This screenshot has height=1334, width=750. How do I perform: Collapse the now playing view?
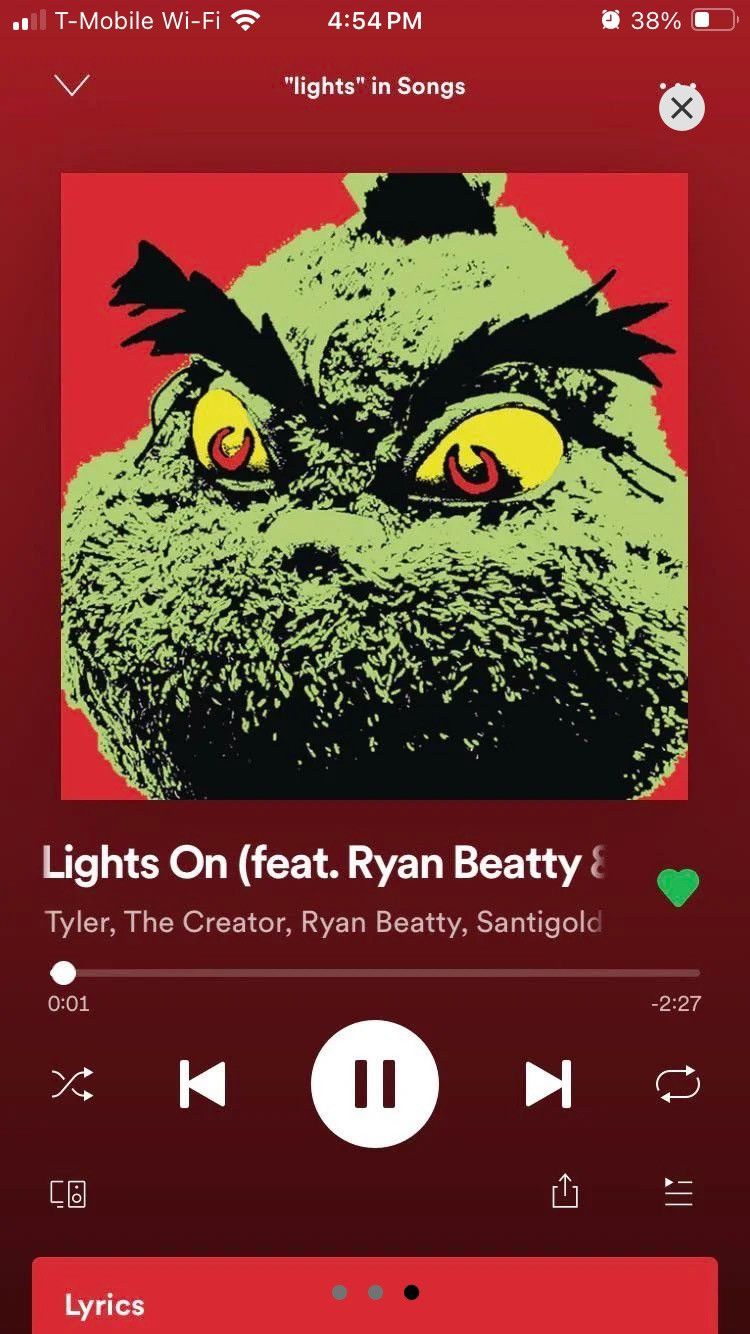[x=72, y=86]
